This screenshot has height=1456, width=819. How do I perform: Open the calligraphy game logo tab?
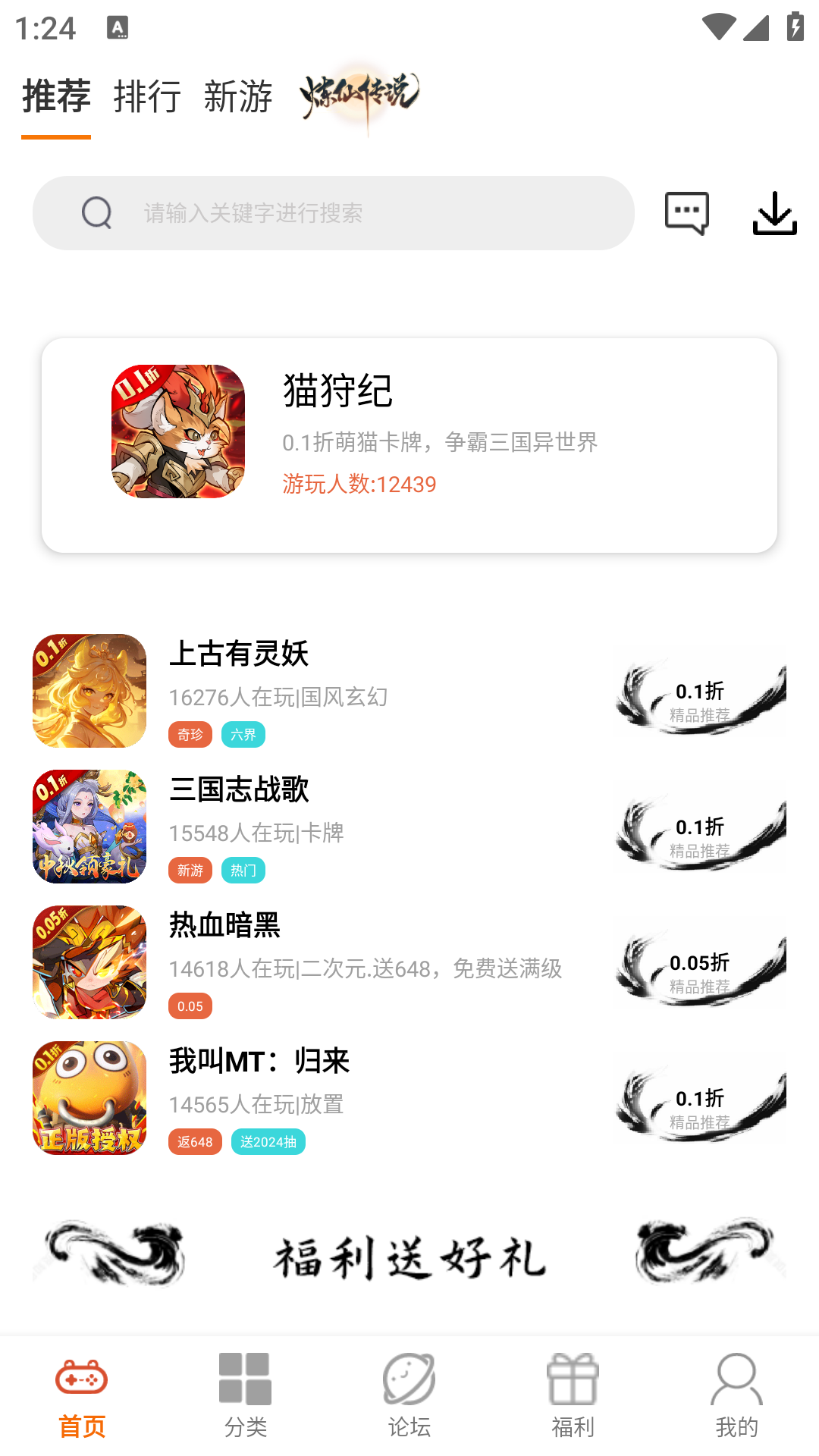pos(359,96)
